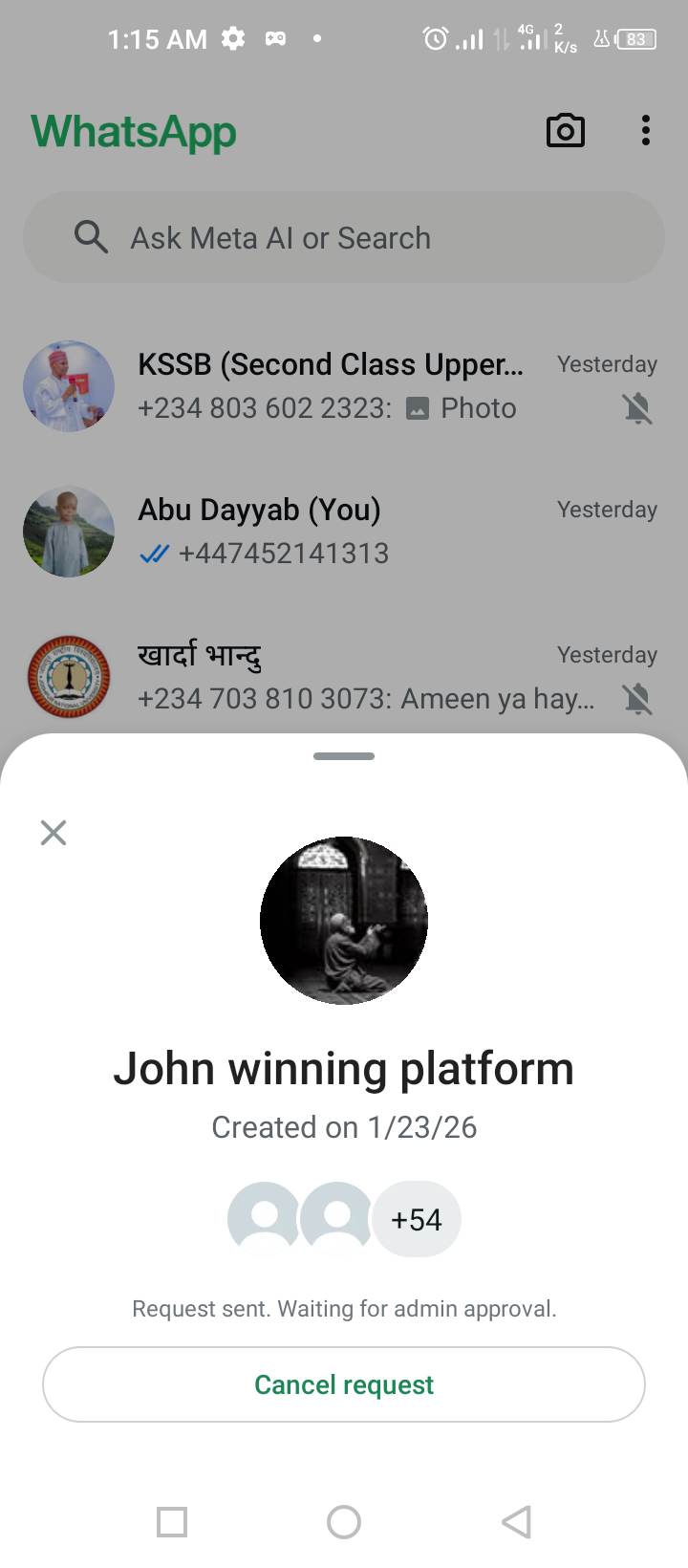Open the camera icon

click(x=565, y=131)
